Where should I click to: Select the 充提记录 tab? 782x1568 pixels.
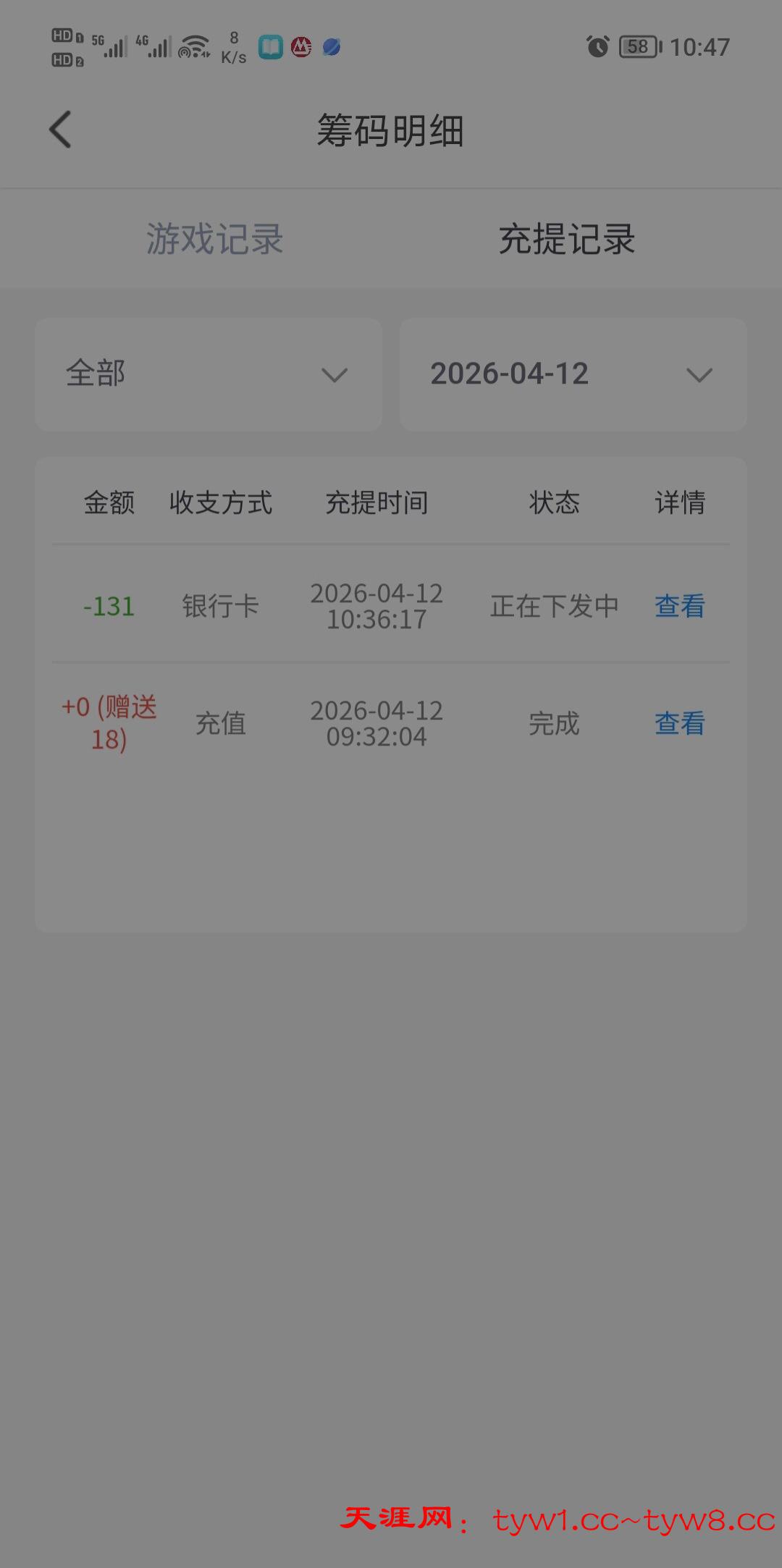tap(566, 239)
